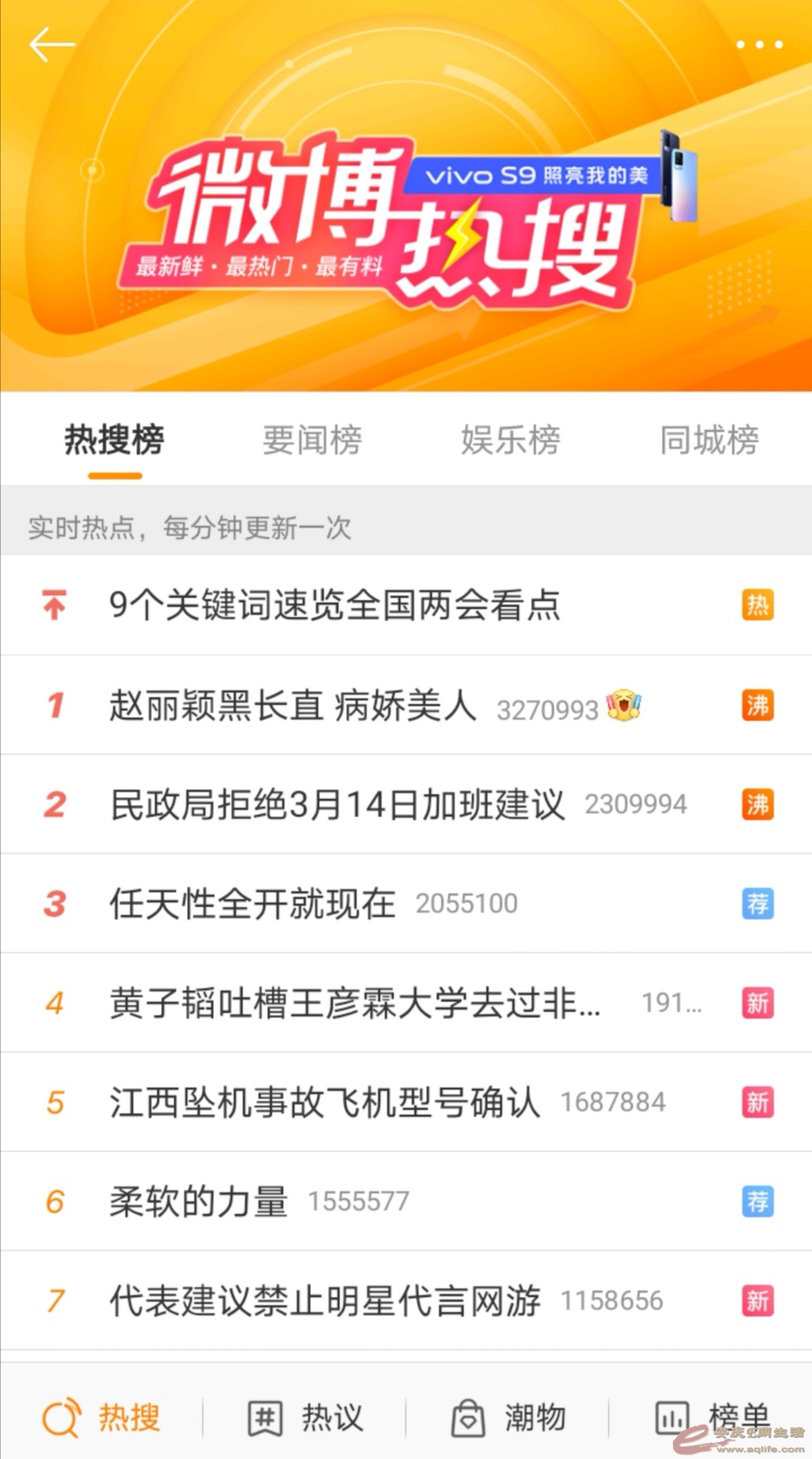
Task: Open topic 江西坠机事故飞机型号确认
Action: (x=325, y=1103)
